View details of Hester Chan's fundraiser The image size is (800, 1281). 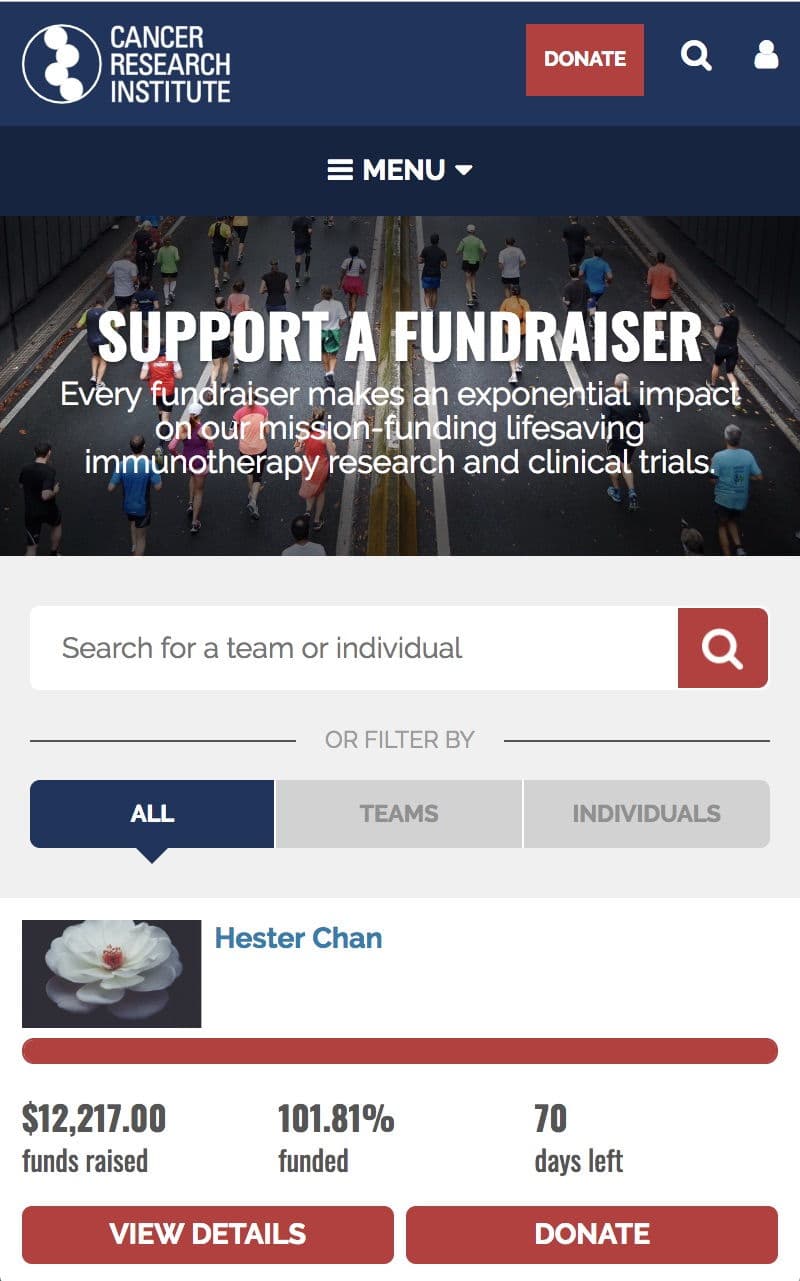tap(208, 1234)
